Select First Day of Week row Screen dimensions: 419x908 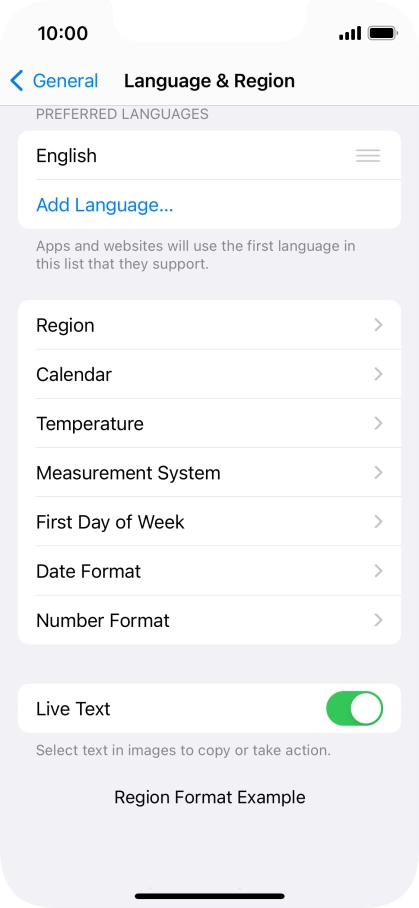210,522
